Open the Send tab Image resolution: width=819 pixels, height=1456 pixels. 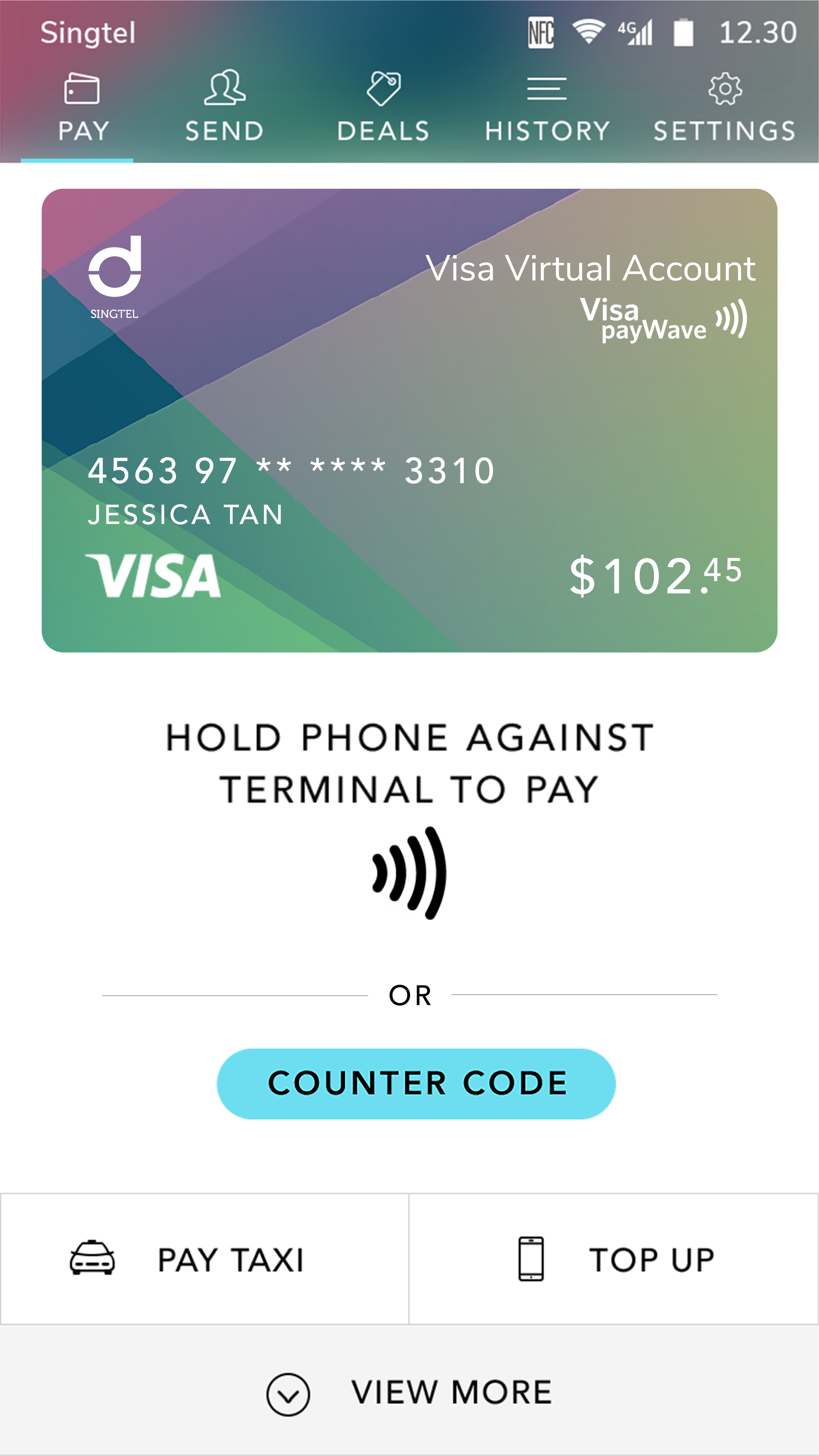coord(225,108)
